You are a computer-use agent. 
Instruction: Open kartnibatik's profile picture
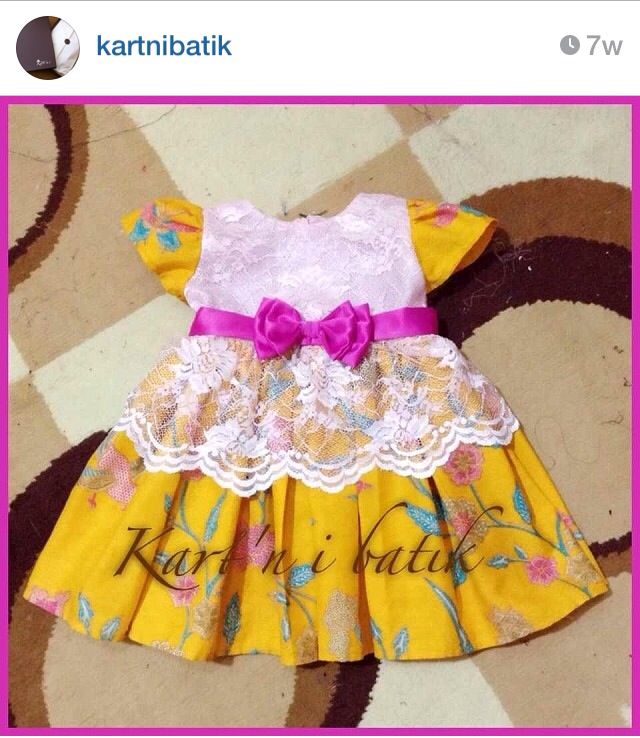[x=47, y=46]
